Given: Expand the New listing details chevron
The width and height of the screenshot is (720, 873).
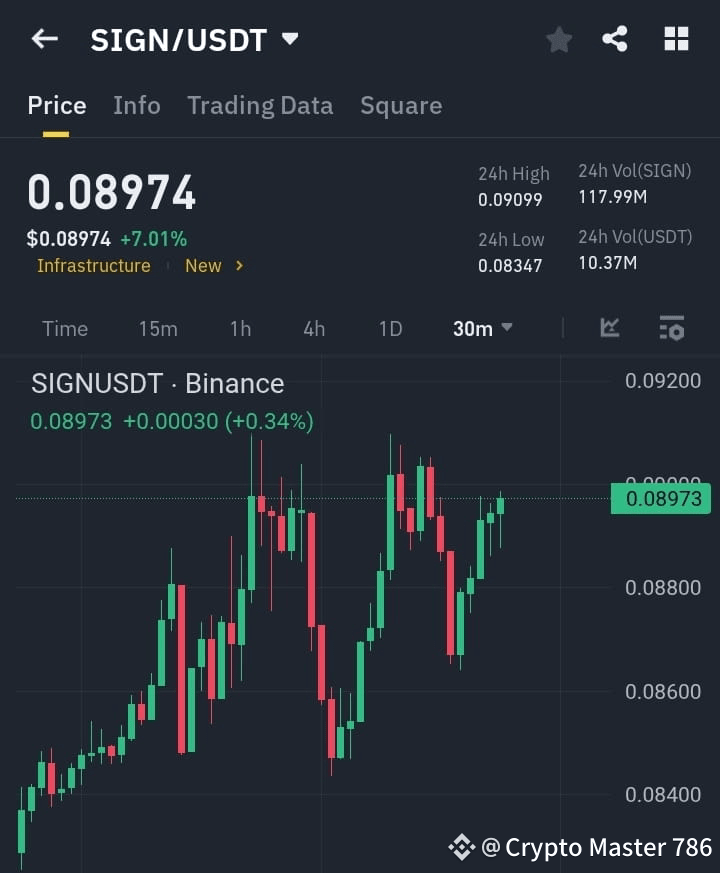Looking at the screenshot, I should [240, 266].
